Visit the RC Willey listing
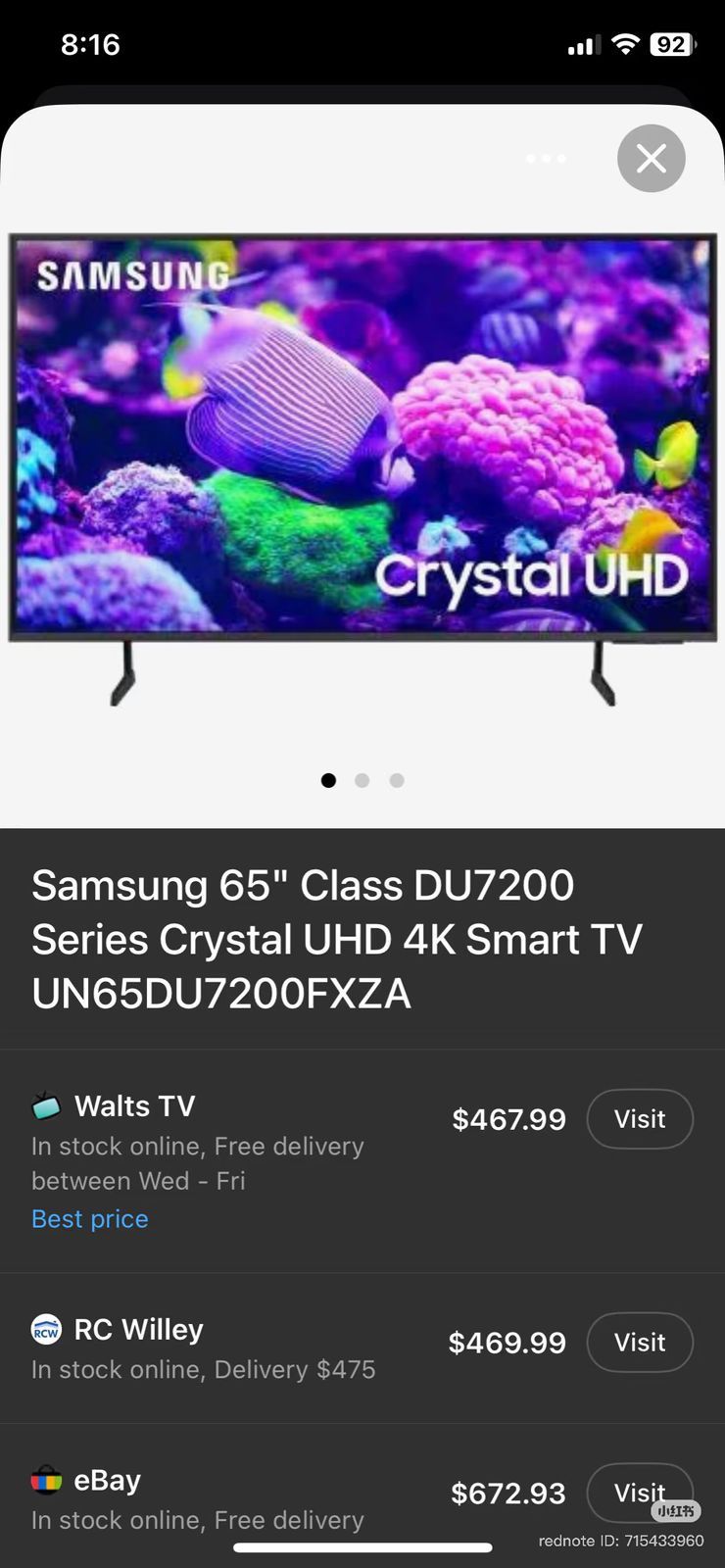 (640, 1342)
